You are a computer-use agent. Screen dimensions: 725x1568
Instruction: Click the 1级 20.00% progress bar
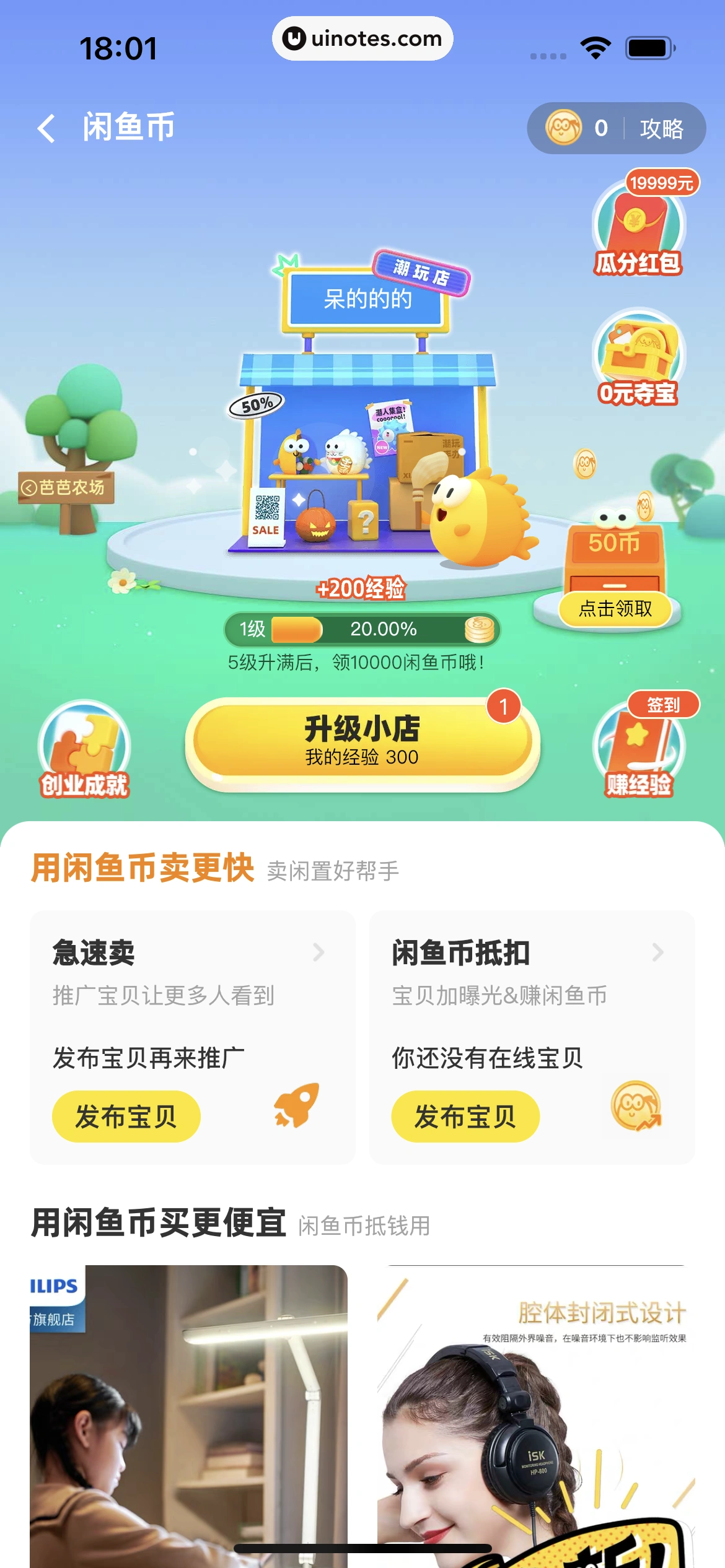[x=362, y=629]
